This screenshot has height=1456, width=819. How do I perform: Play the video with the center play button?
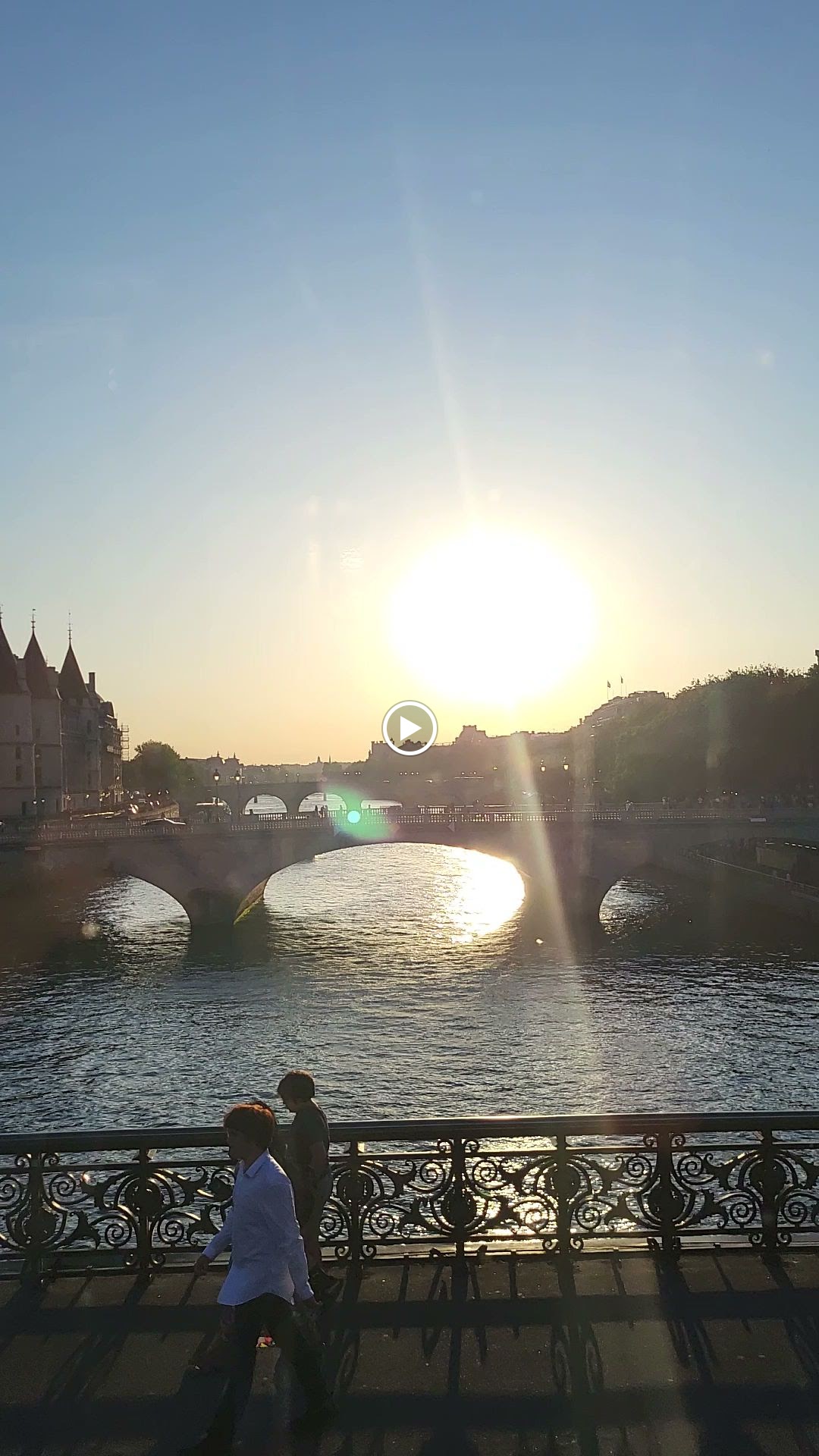(409, 728)
